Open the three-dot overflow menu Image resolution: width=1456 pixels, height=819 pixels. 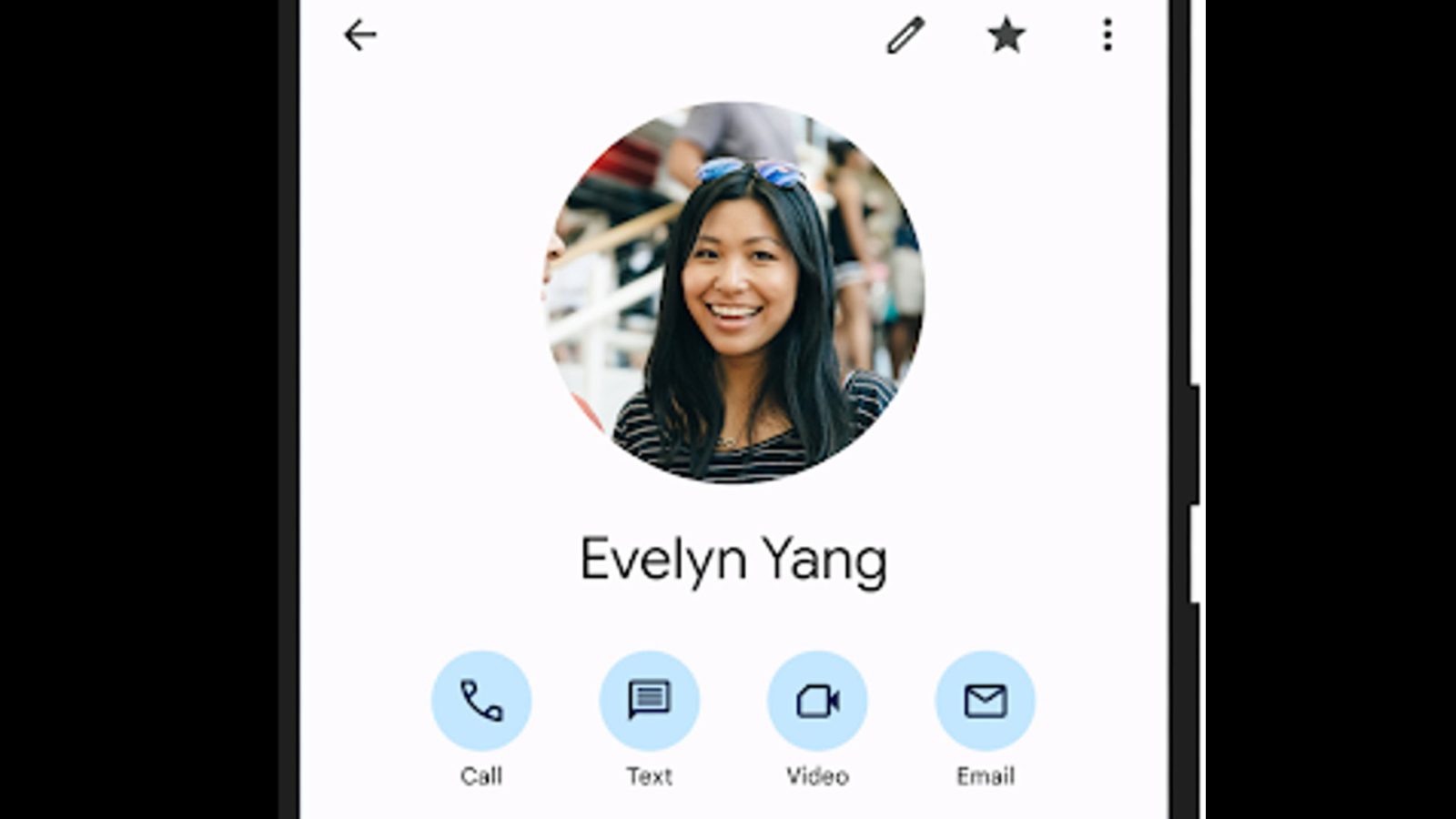click(1107, 35)
